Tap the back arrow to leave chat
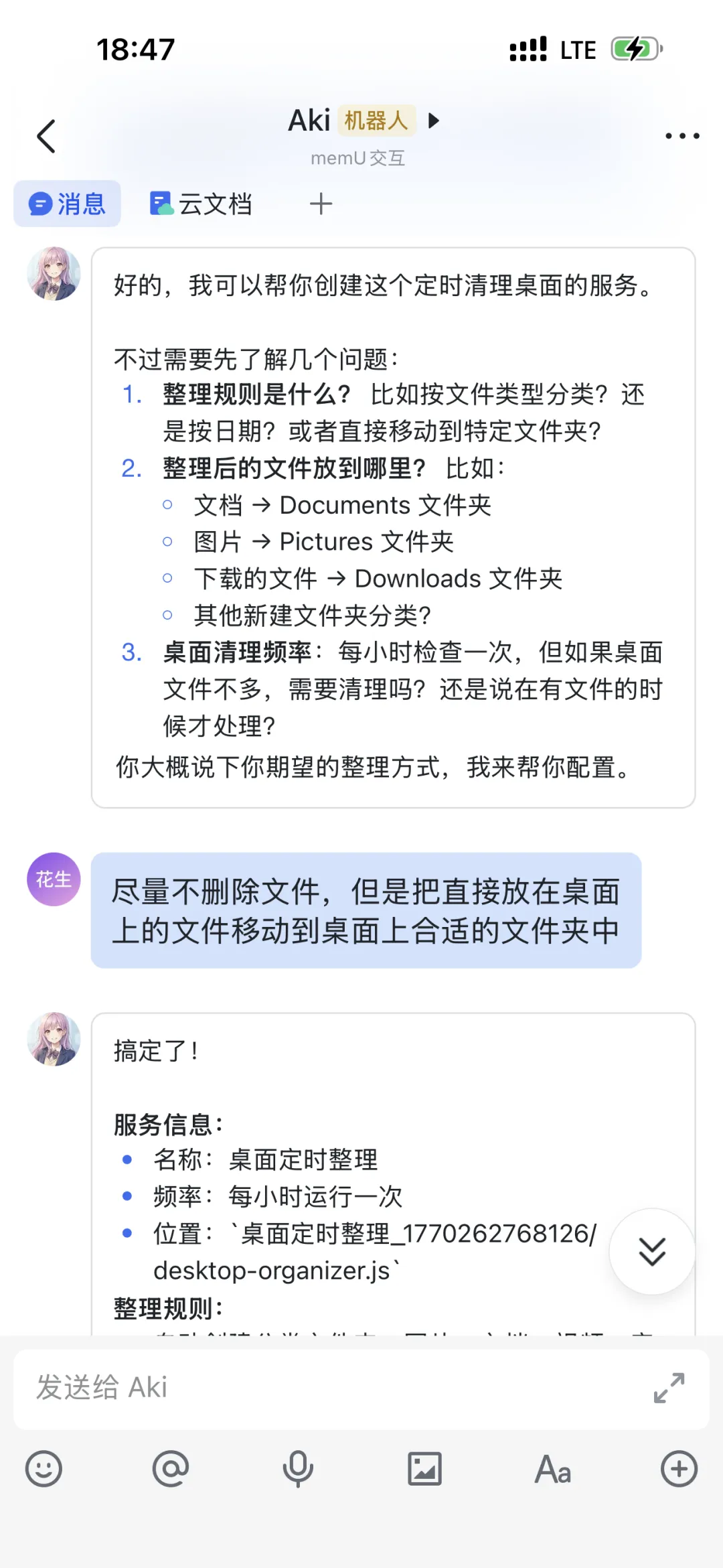The width and height of the screenshot is (723, 1568). coord(46,135)
